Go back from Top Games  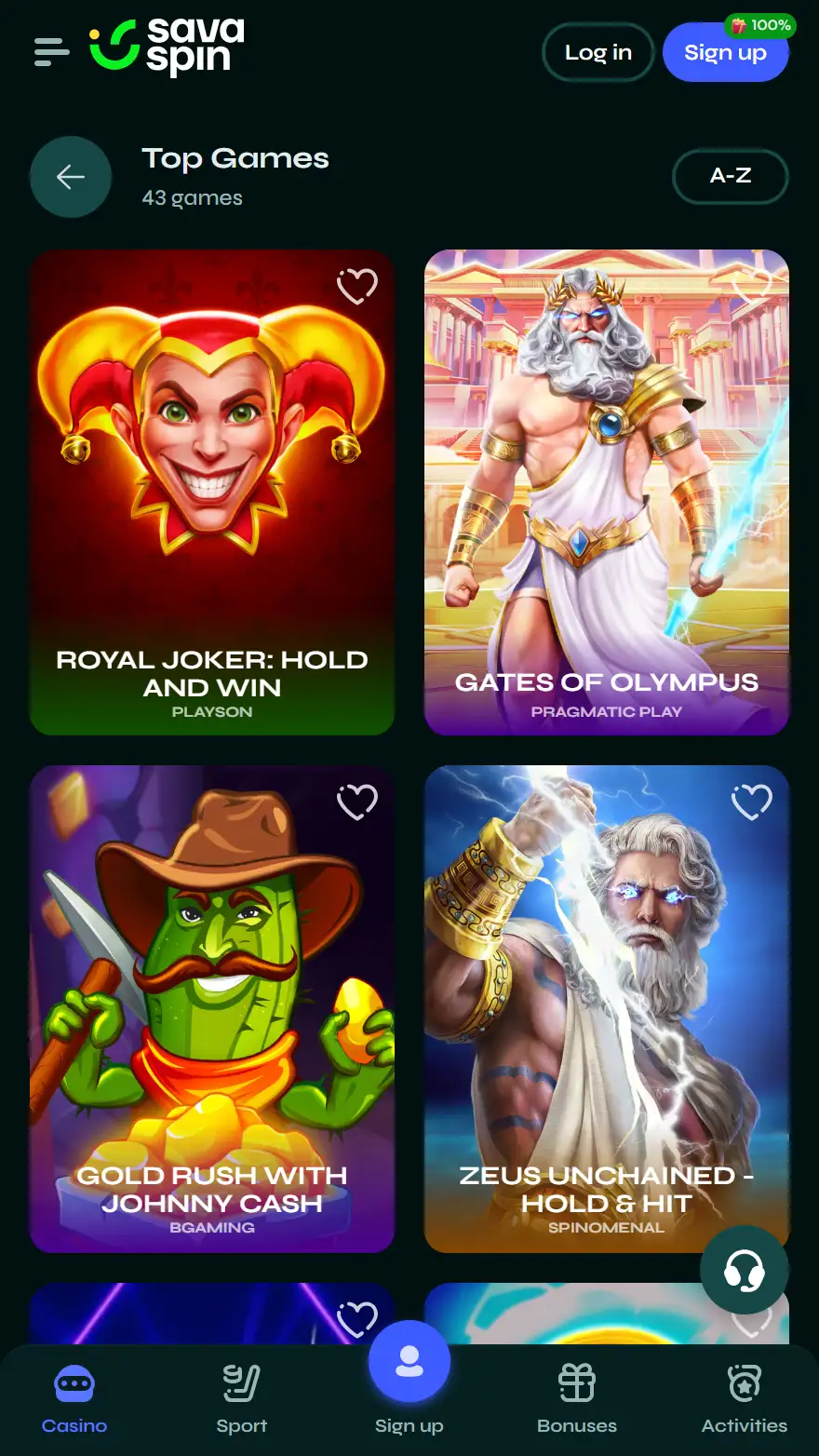click(71, 177)
